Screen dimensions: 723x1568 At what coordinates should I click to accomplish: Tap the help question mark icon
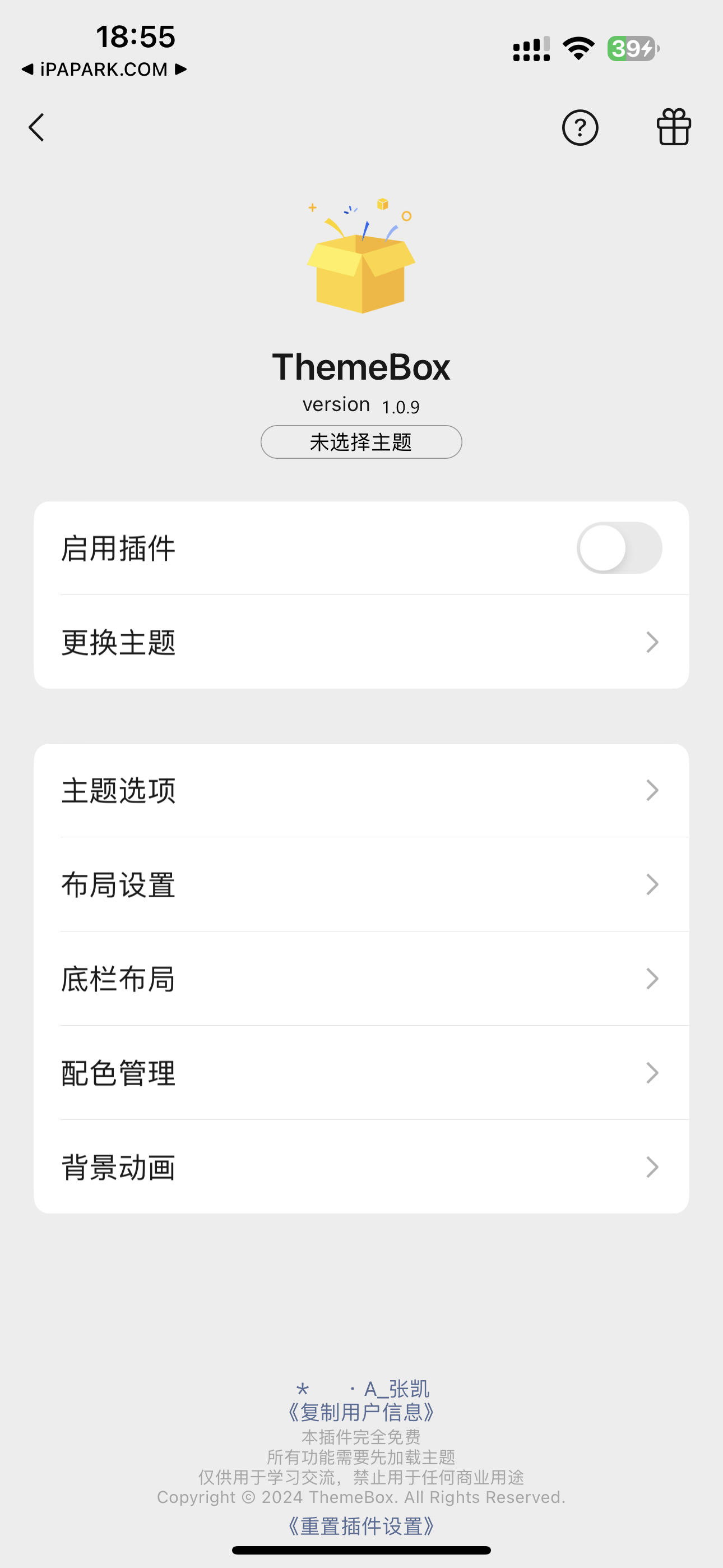point(581,128)
